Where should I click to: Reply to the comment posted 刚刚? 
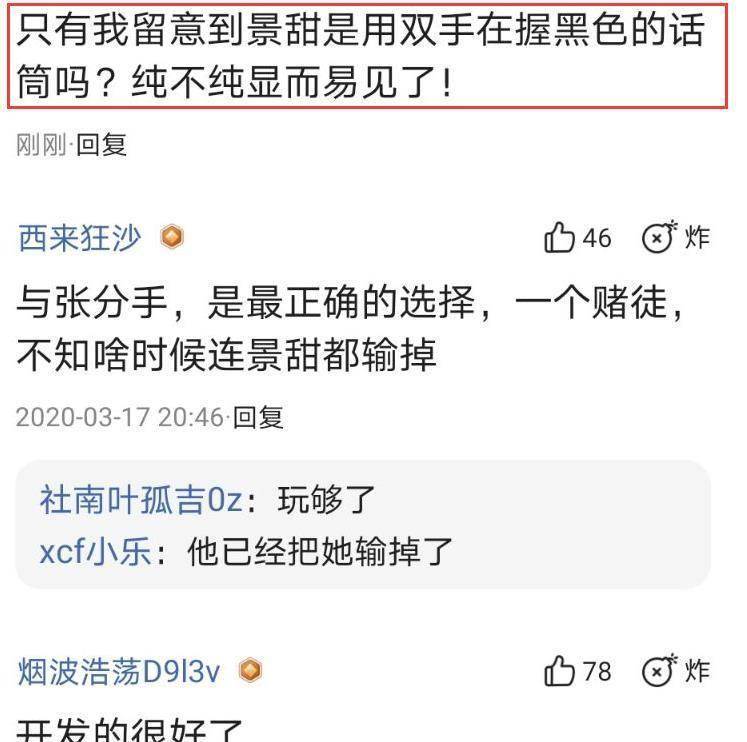tap(101, 145)
